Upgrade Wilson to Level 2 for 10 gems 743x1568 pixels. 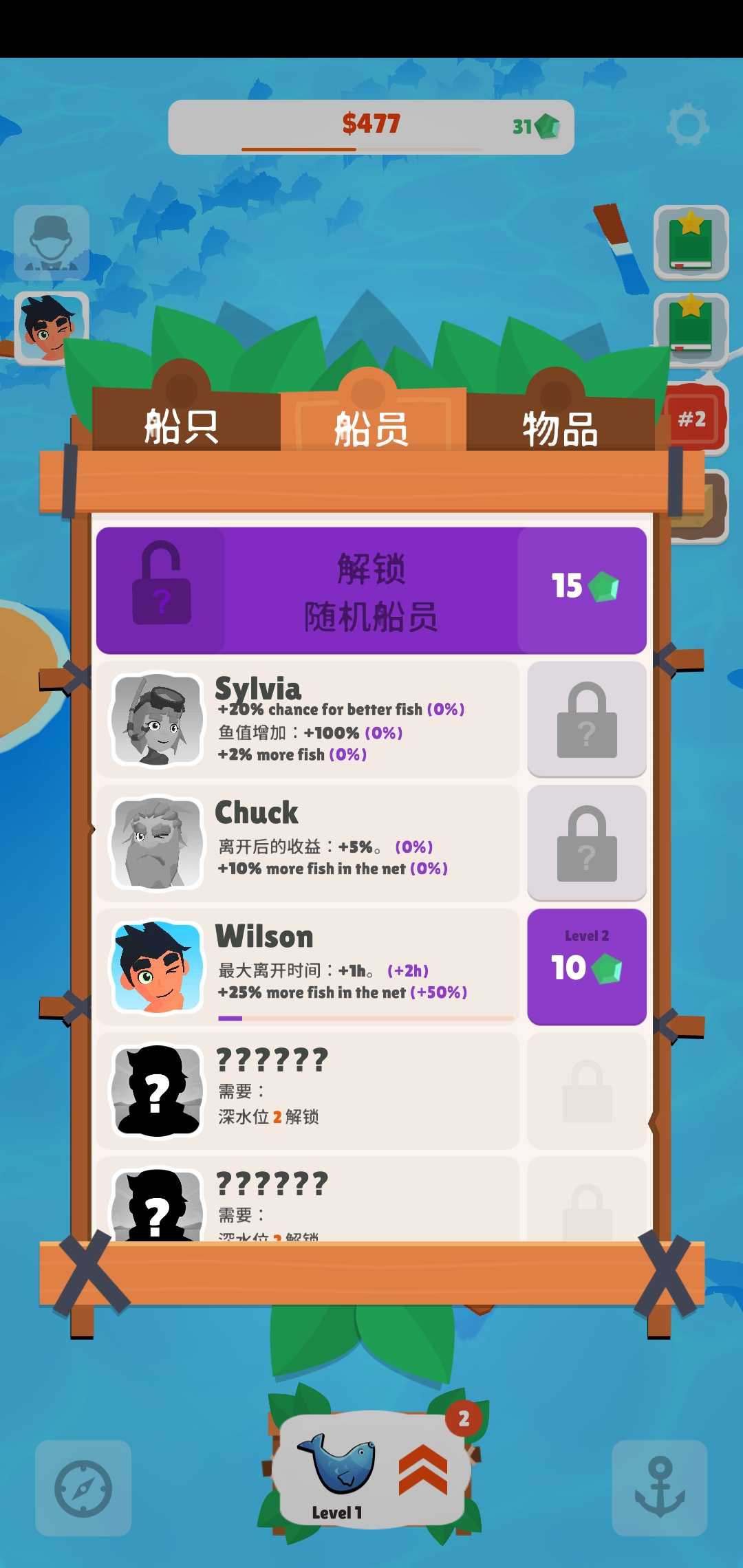(x=586, y=967)
